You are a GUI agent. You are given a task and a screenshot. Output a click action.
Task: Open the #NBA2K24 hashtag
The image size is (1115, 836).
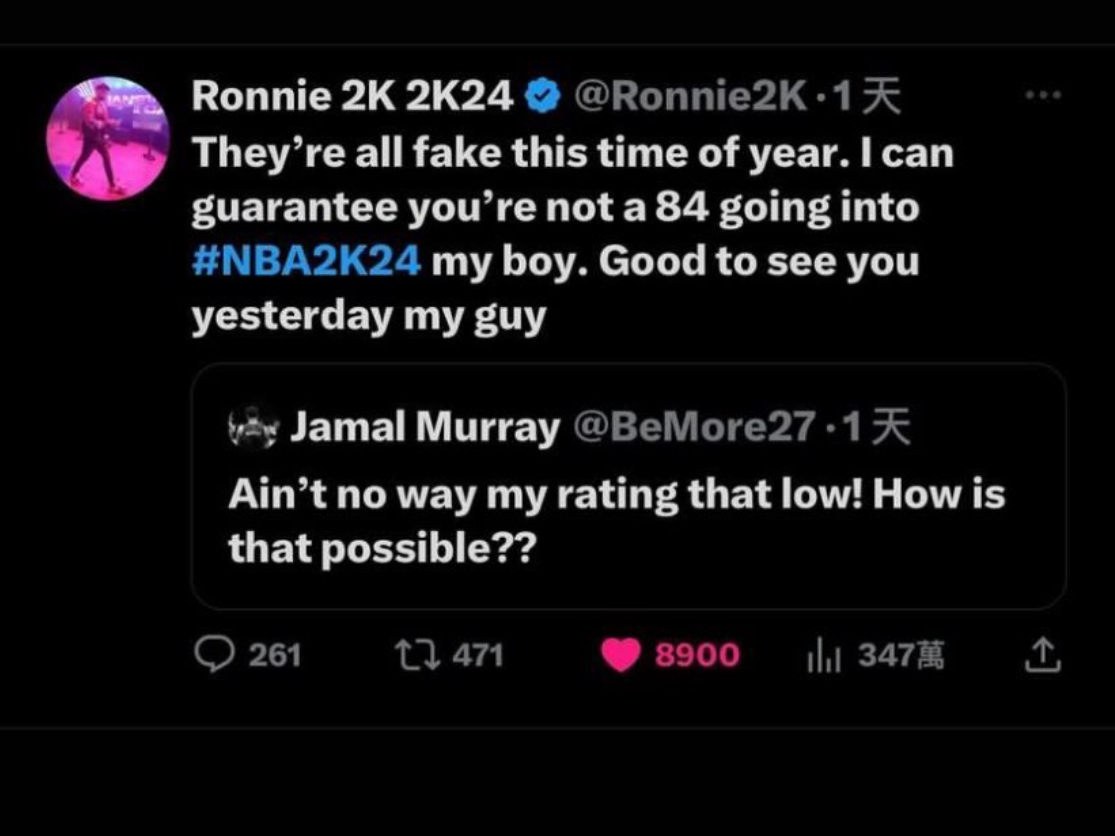[305, 262]
